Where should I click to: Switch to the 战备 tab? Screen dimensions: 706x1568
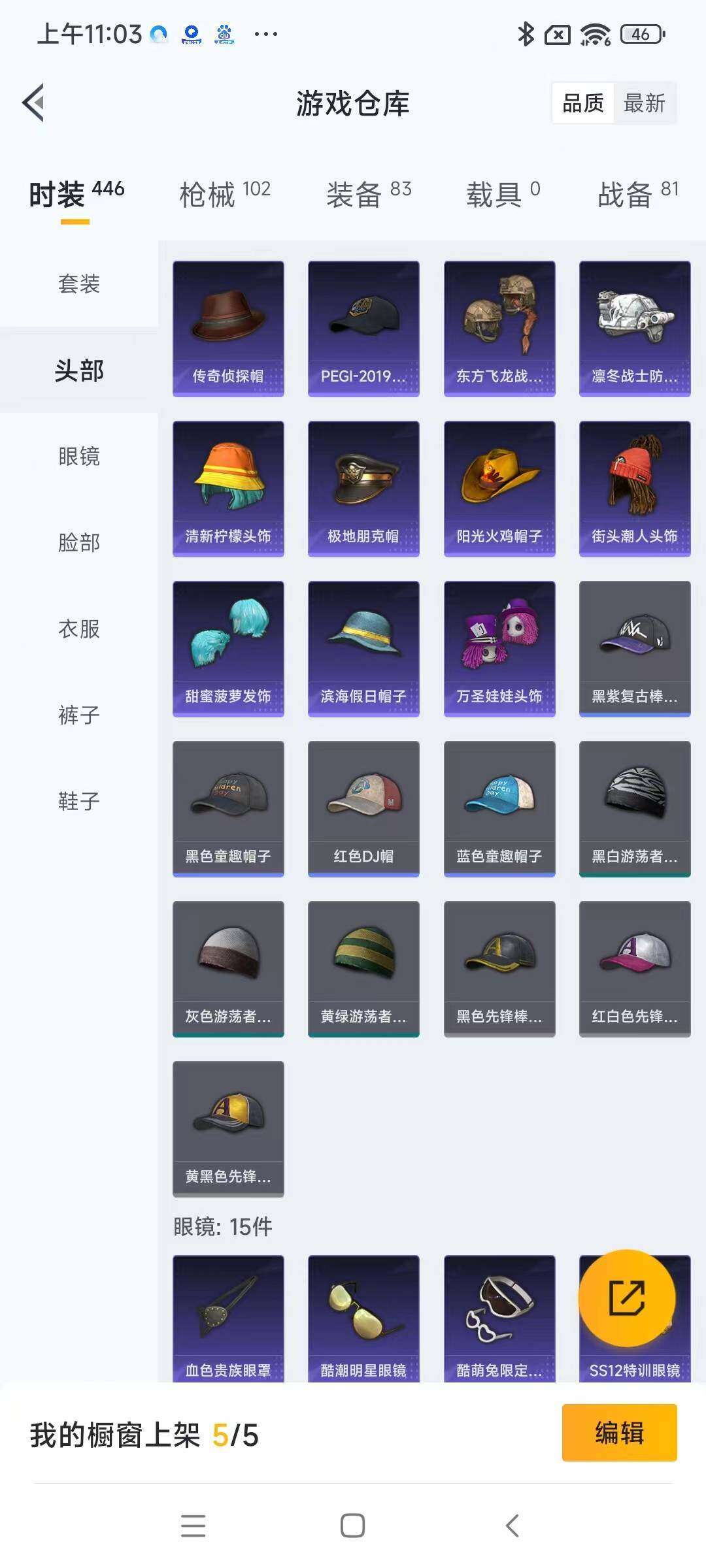(638, 194)
